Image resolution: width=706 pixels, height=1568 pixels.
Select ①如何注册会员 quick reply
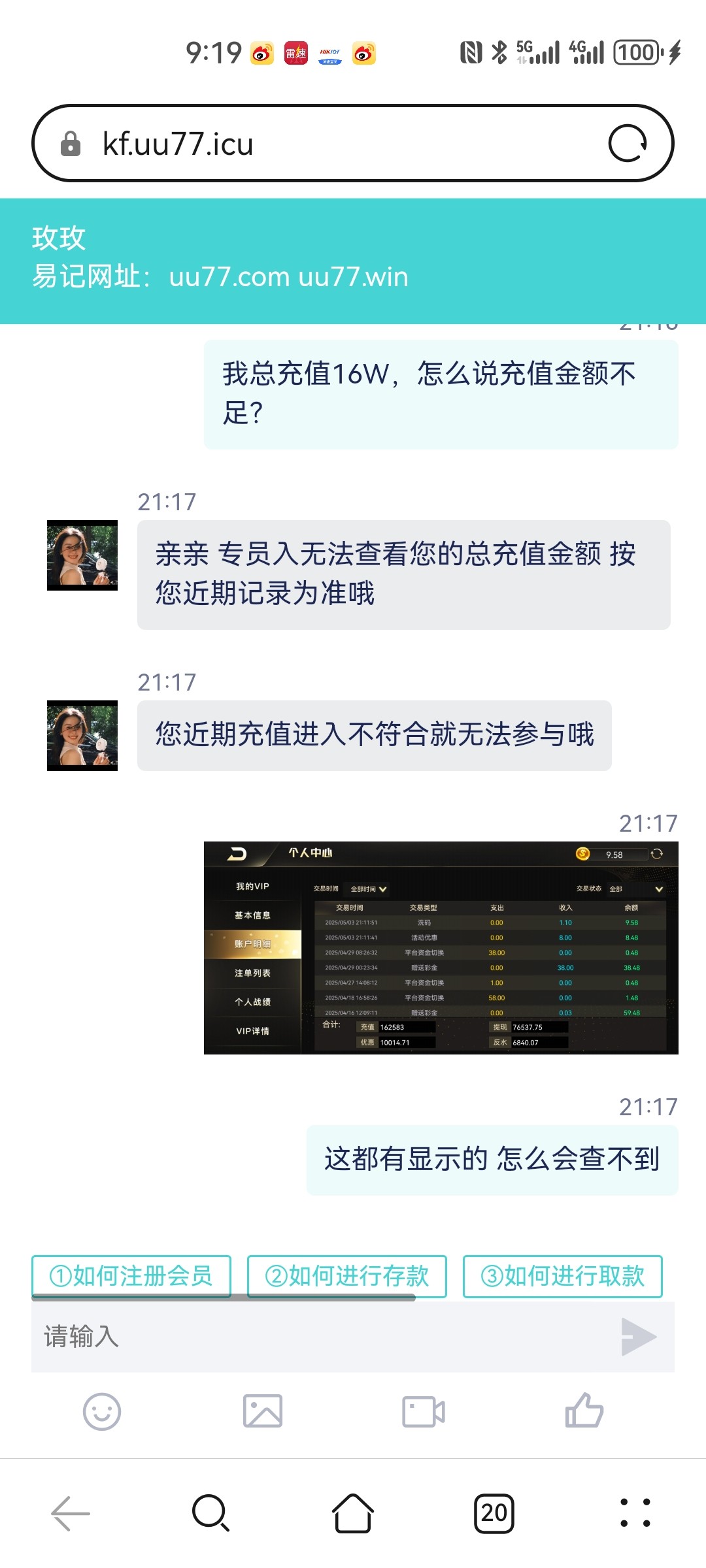131,1275
